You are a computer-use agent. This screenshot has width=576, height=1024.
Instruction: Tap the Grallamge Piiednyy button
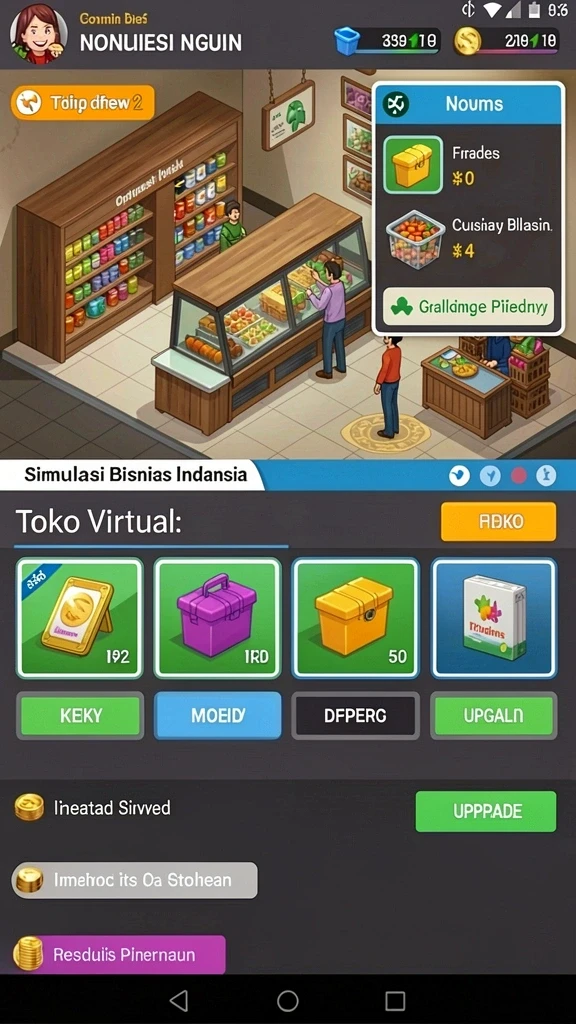(468, 306)
